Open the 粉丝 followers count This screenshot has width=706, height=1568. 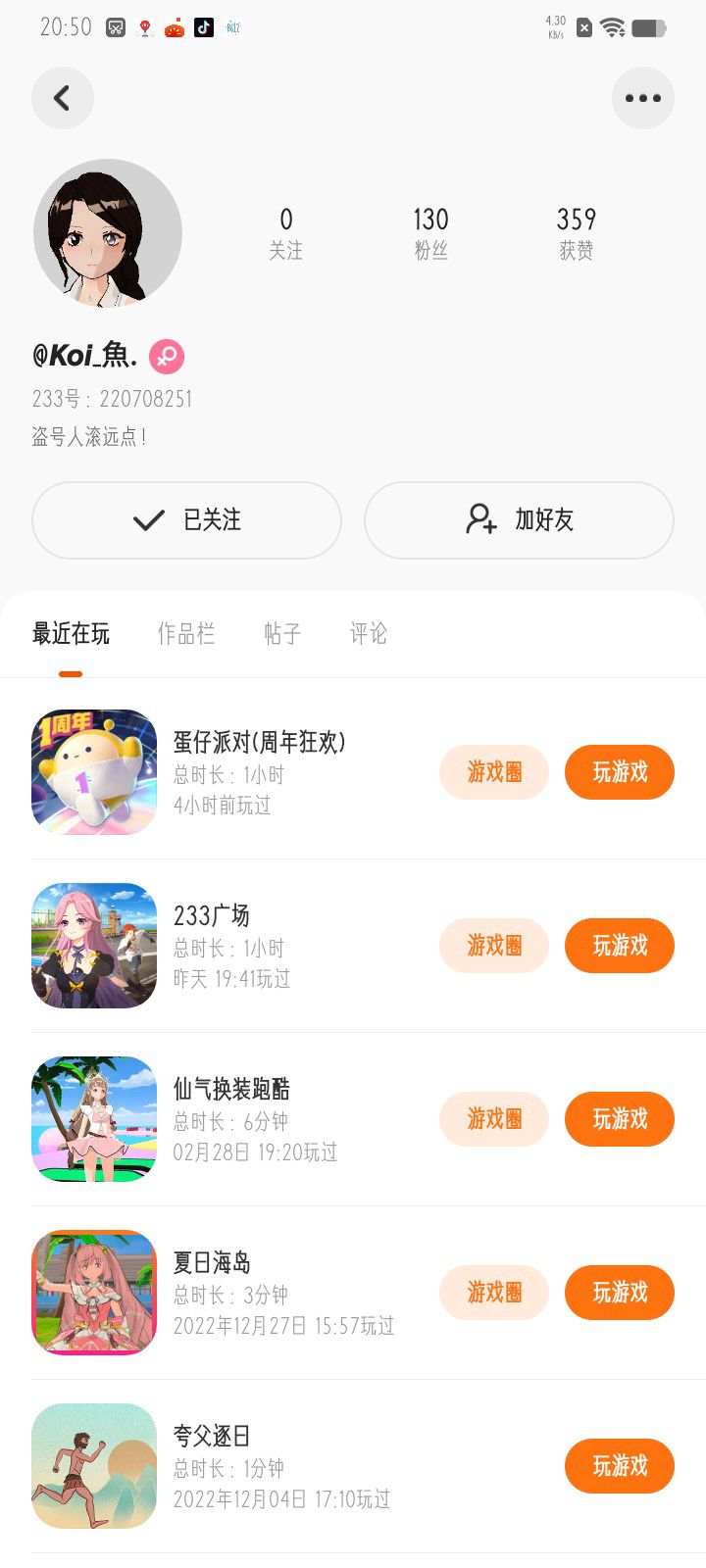(x=430, y=233)
